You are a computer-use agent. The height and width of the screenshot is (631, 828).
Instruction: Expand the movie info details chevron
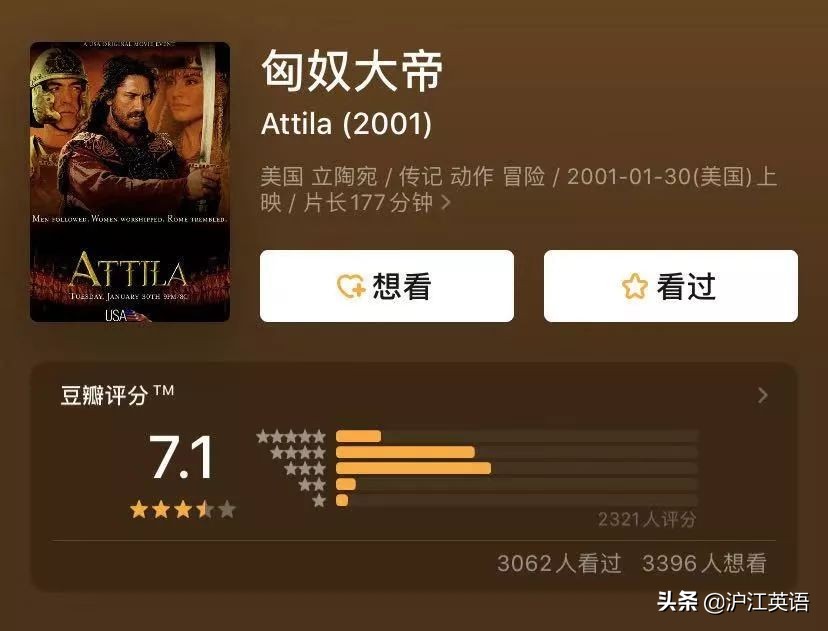coord(446,203)
